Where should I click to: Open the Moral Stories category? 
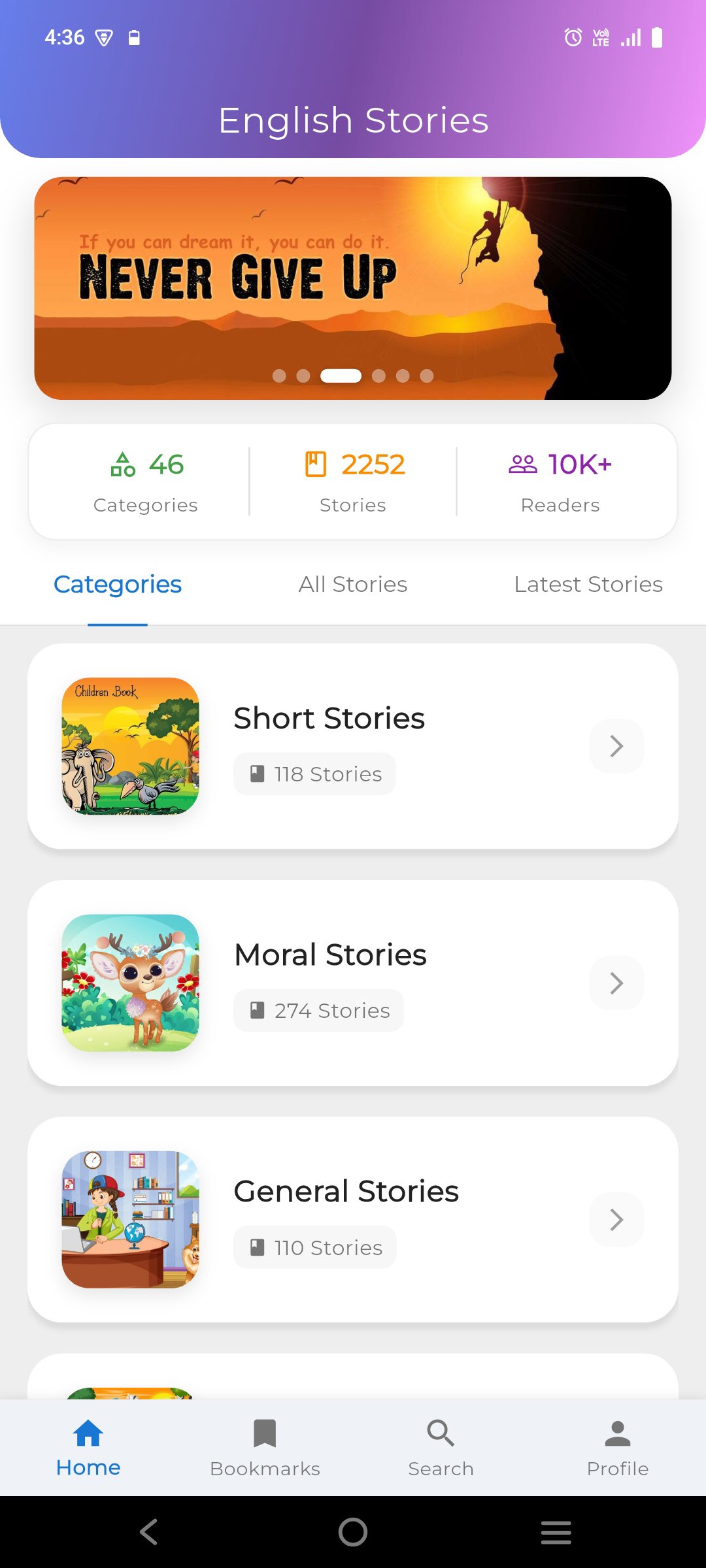tap(353, 983)
